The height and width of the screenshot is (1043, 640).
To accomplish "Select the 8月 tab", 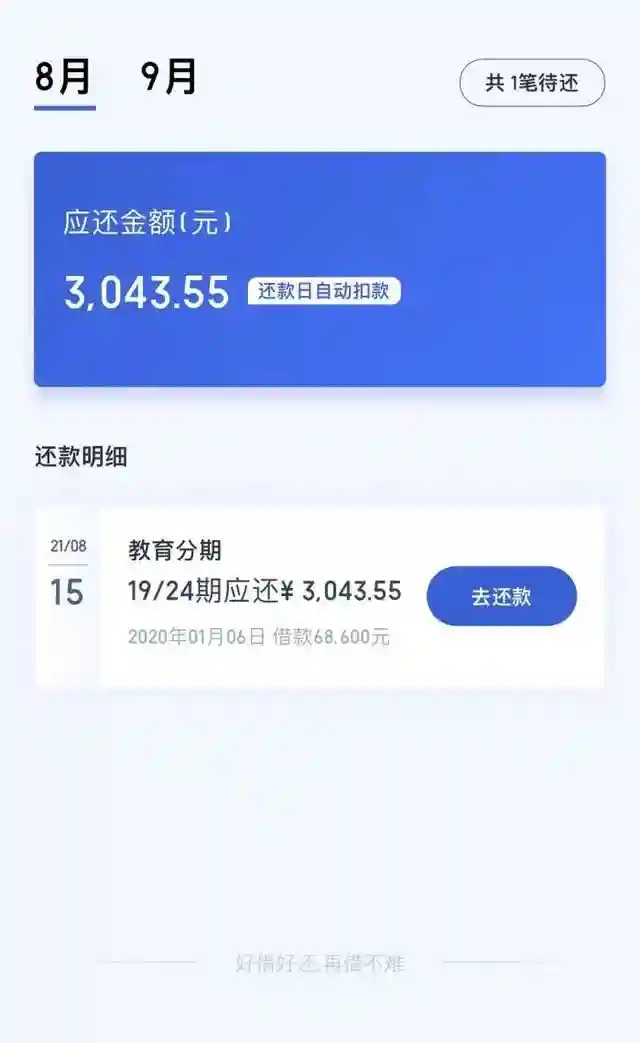I will click(x=64, y=77).
